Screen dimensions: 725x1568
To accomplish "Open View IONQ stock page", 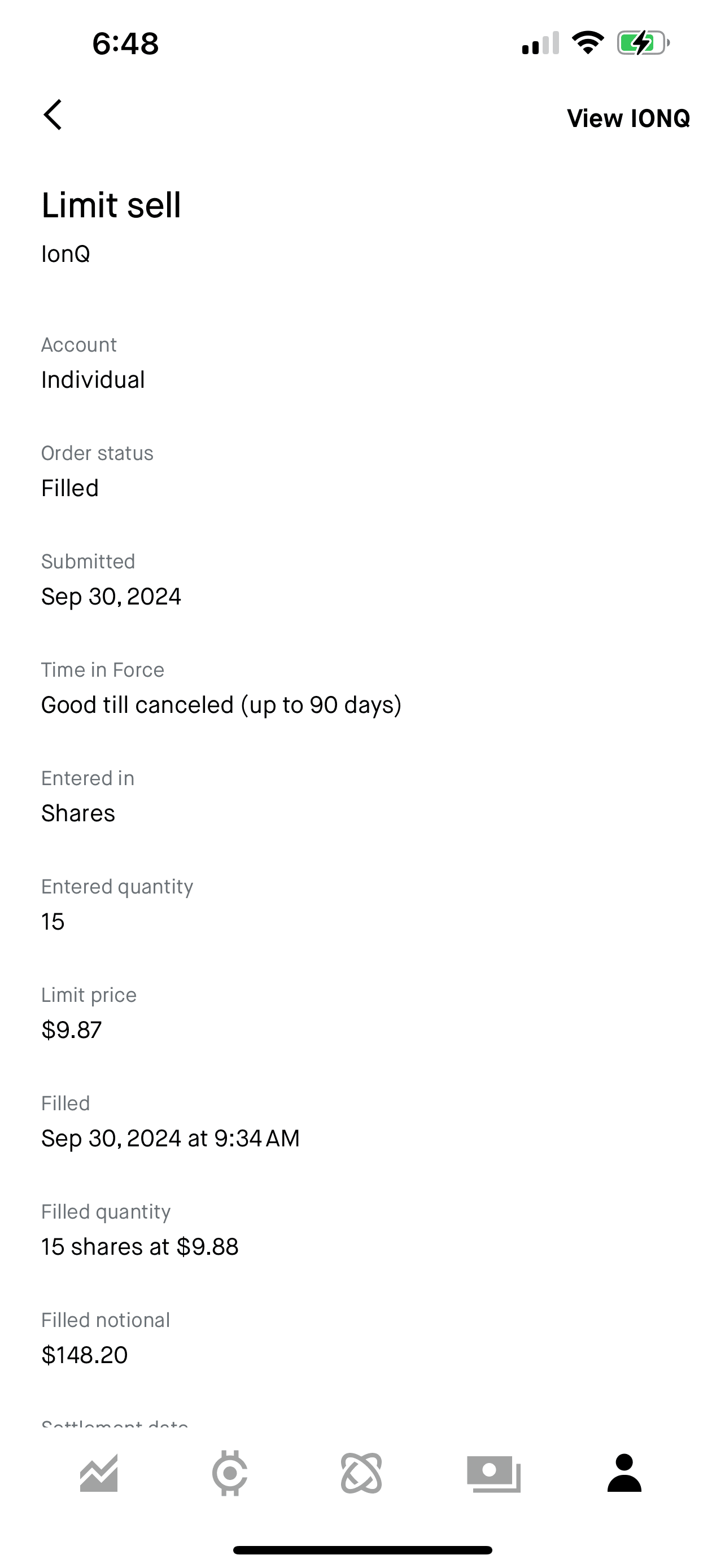I will 628,118.
